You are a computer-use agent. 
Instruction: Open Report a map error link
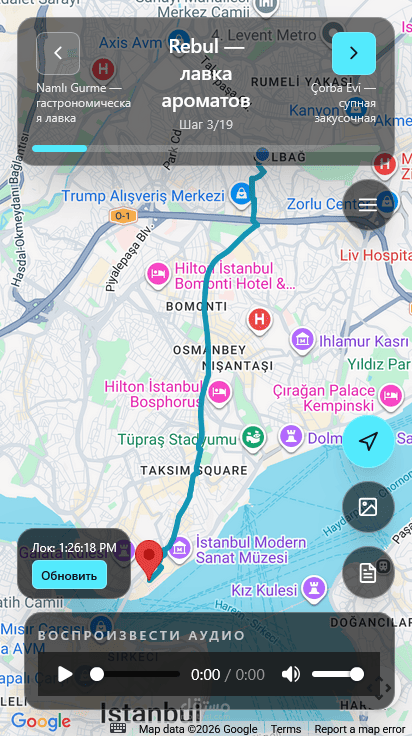point(359,729)
